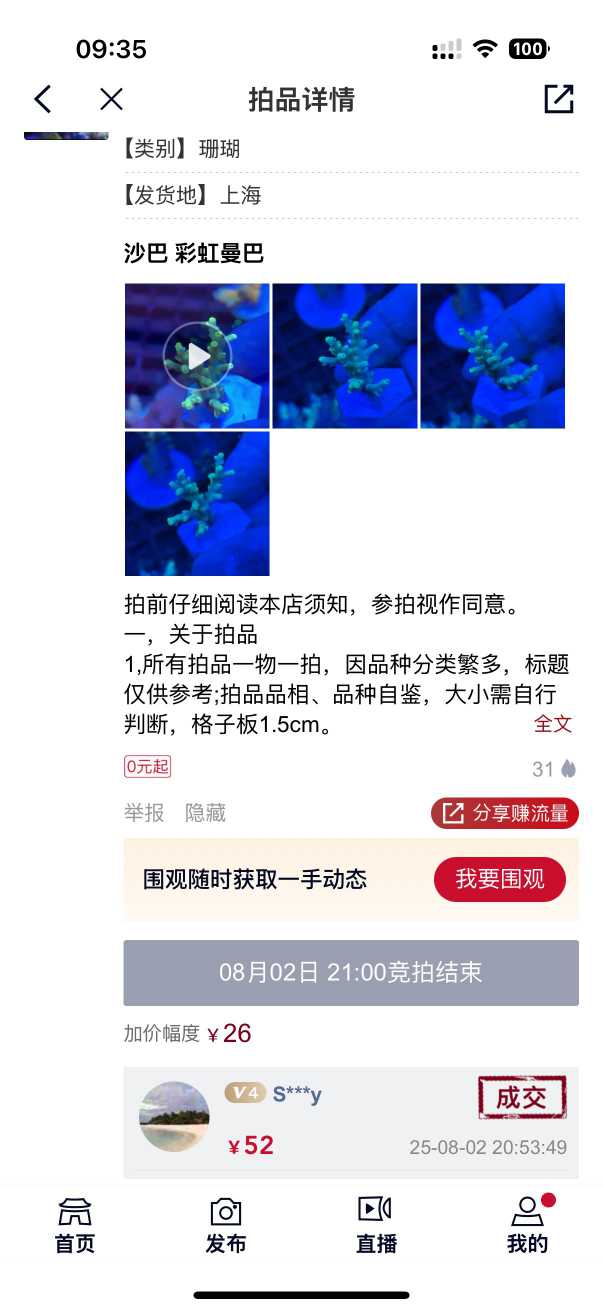The width and height of the screenshot is (603, 1311).
Task: Go back from the 拍品详情 page
Action: [43, 99]
